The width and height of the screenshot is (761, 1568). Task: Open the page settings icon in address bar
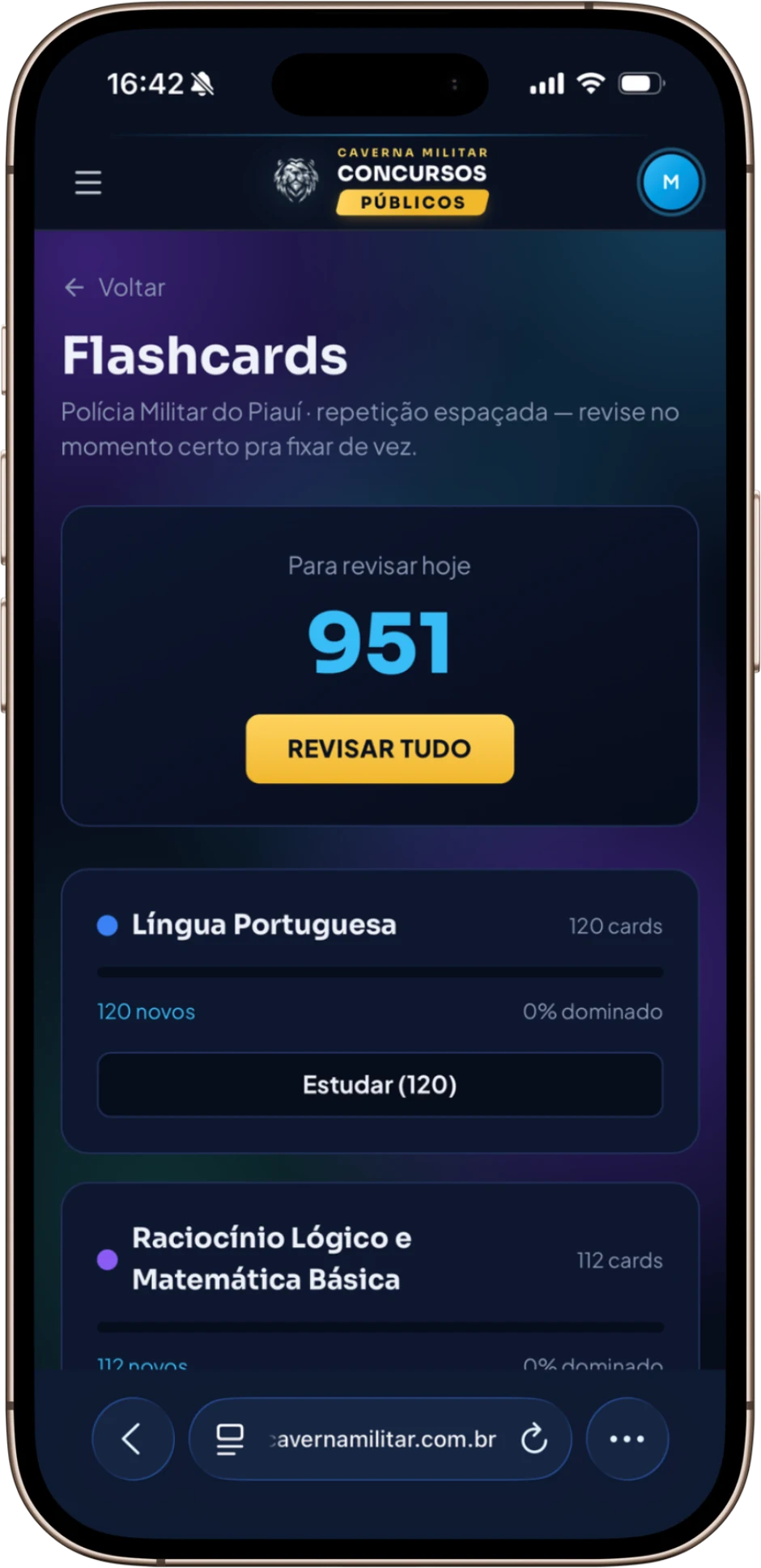click(x=230, y=1439)
